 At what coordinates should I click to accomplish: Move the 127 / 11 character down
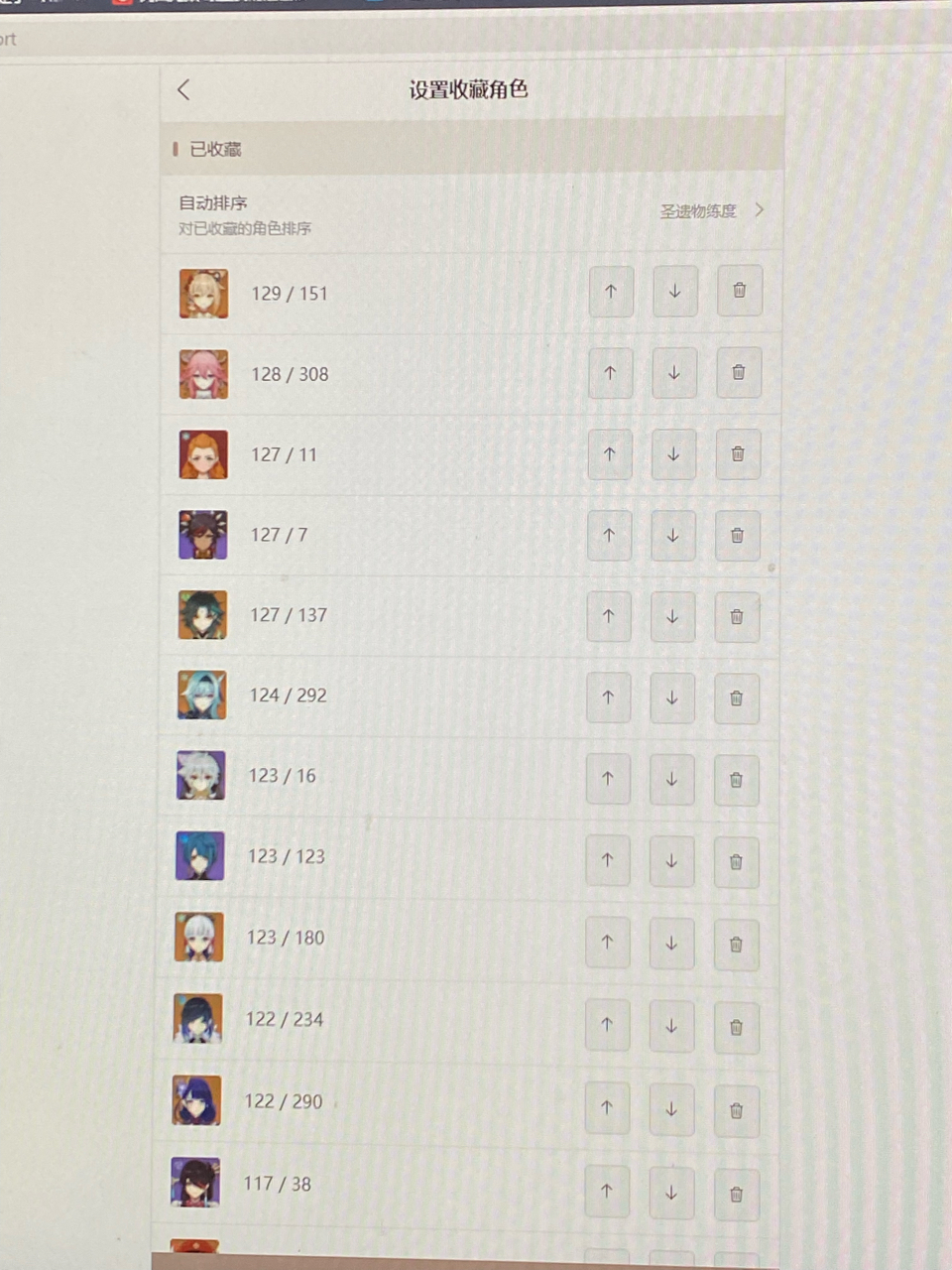coord(673,454)
